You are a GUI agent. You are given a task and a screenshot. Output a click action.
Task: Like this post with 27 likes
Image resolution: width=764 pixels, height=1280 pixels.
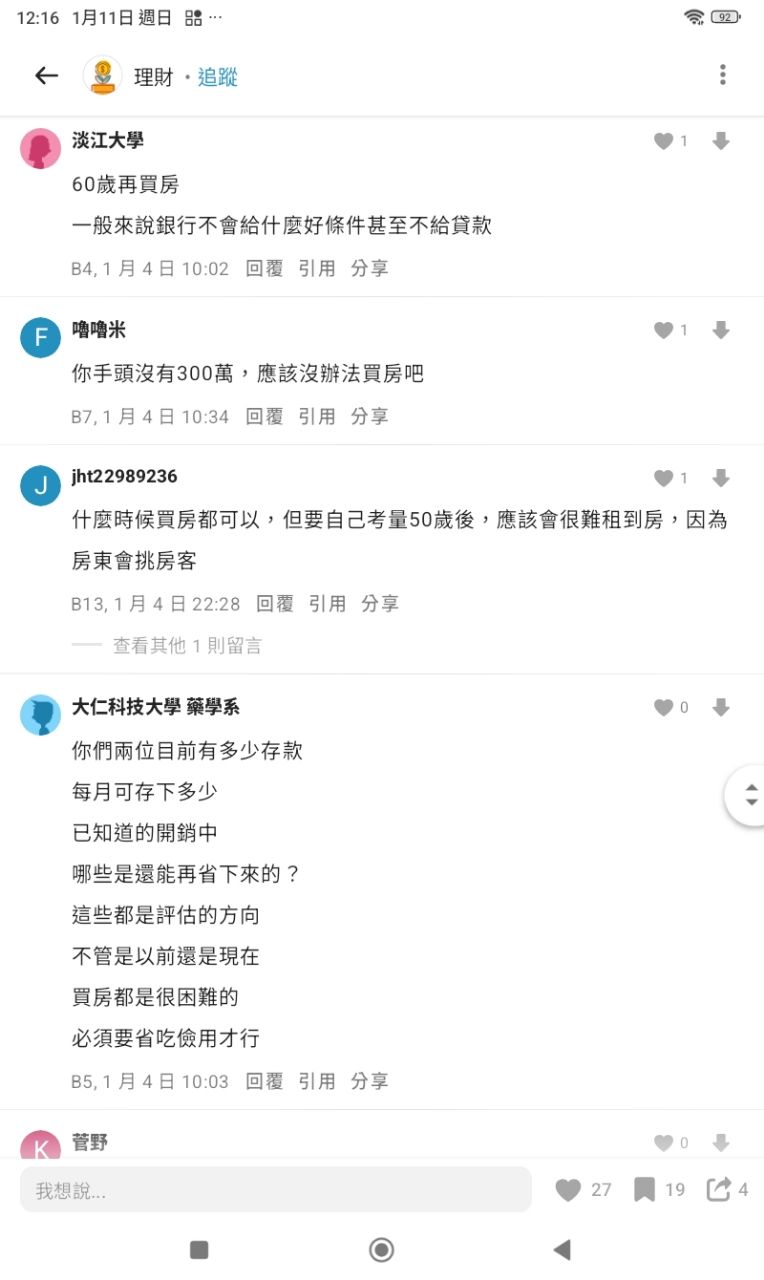pyautogui.click(x=569, y=1190)
